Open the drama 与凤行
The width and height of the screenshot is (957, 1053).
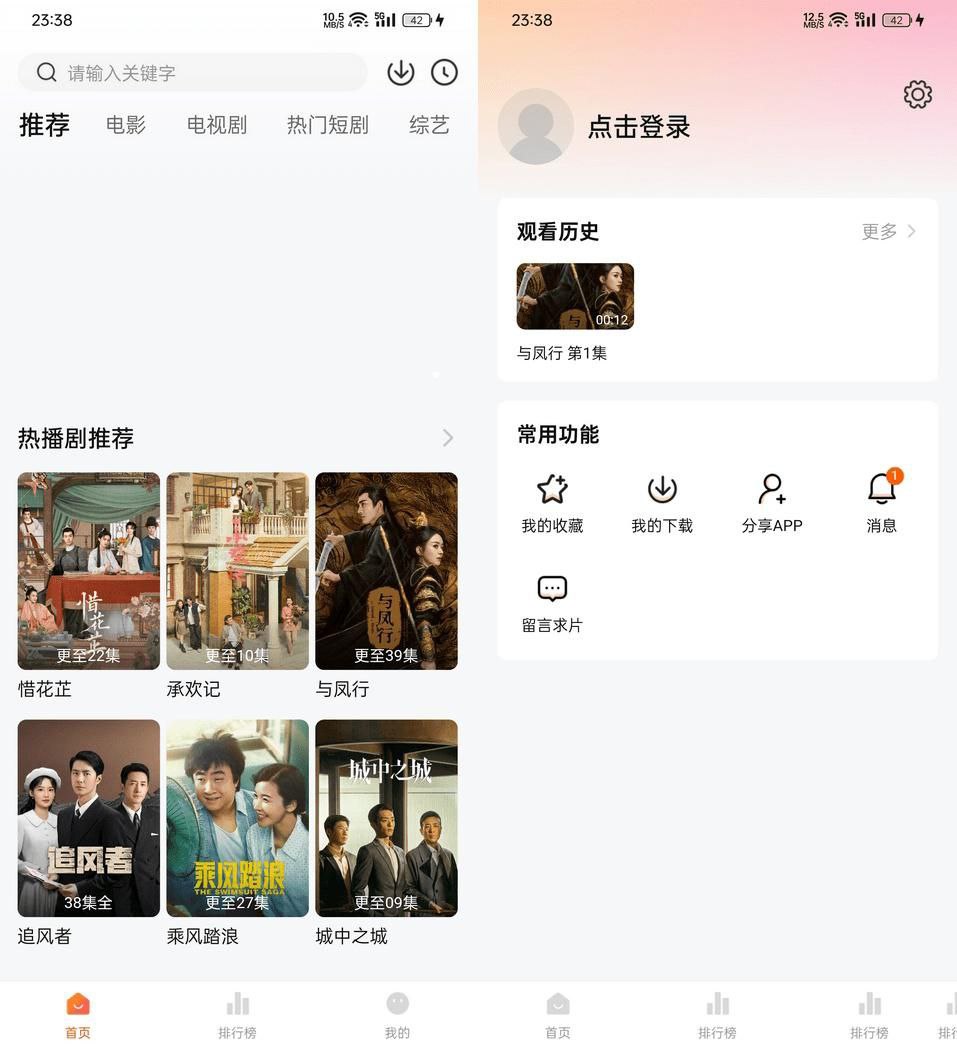coord(386,571)
